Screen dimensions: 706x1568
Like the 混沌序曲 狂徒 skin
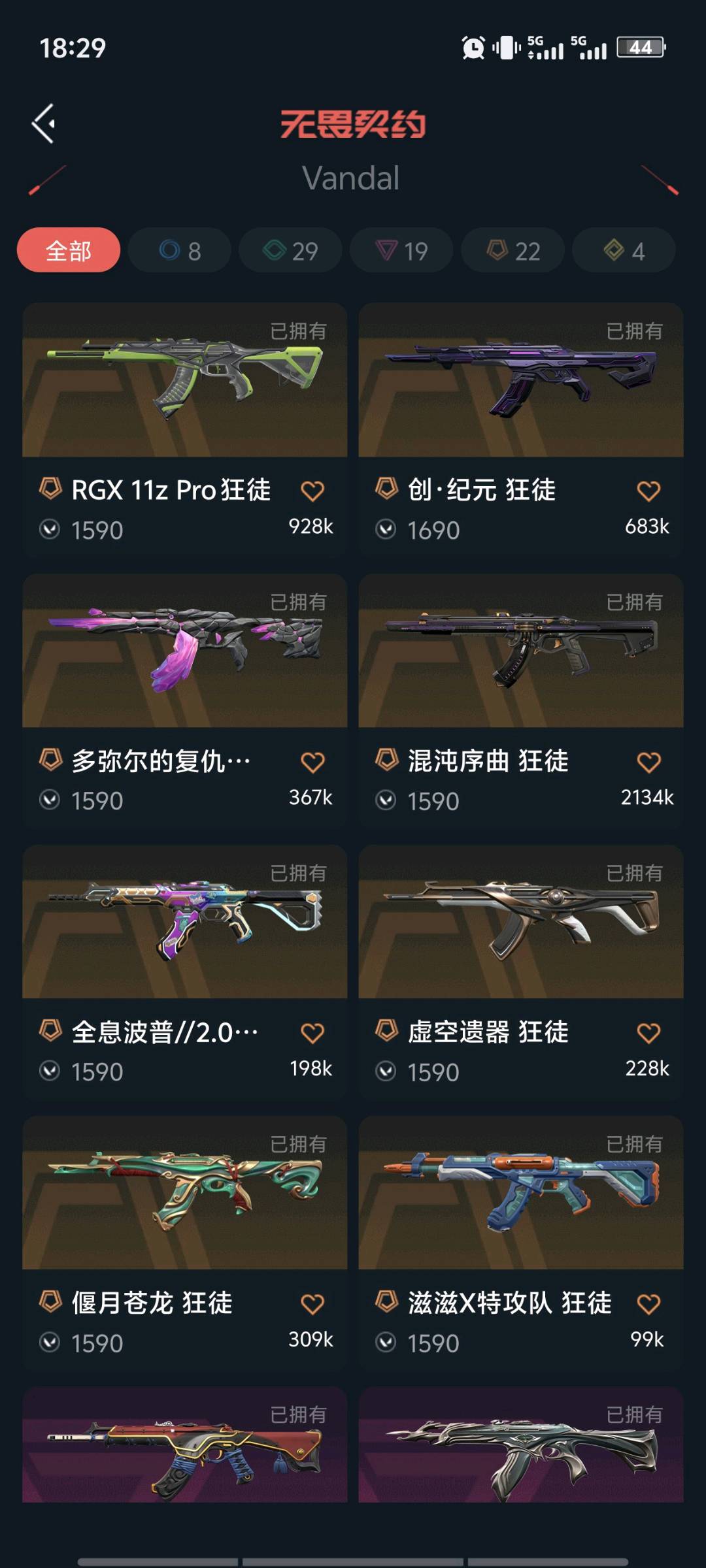coord(648,762)
